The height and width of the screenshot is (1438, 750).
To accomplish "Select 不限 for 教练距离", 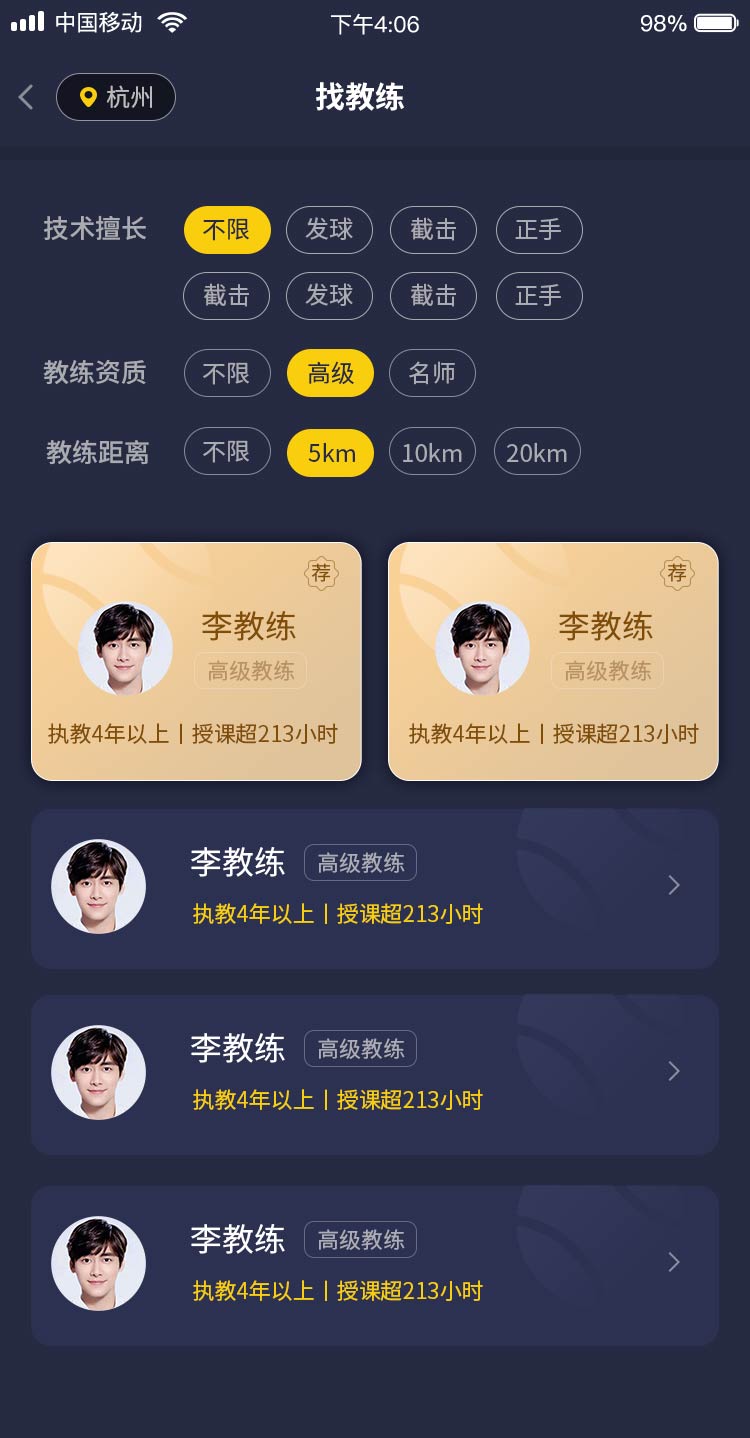I will [227, 452].
